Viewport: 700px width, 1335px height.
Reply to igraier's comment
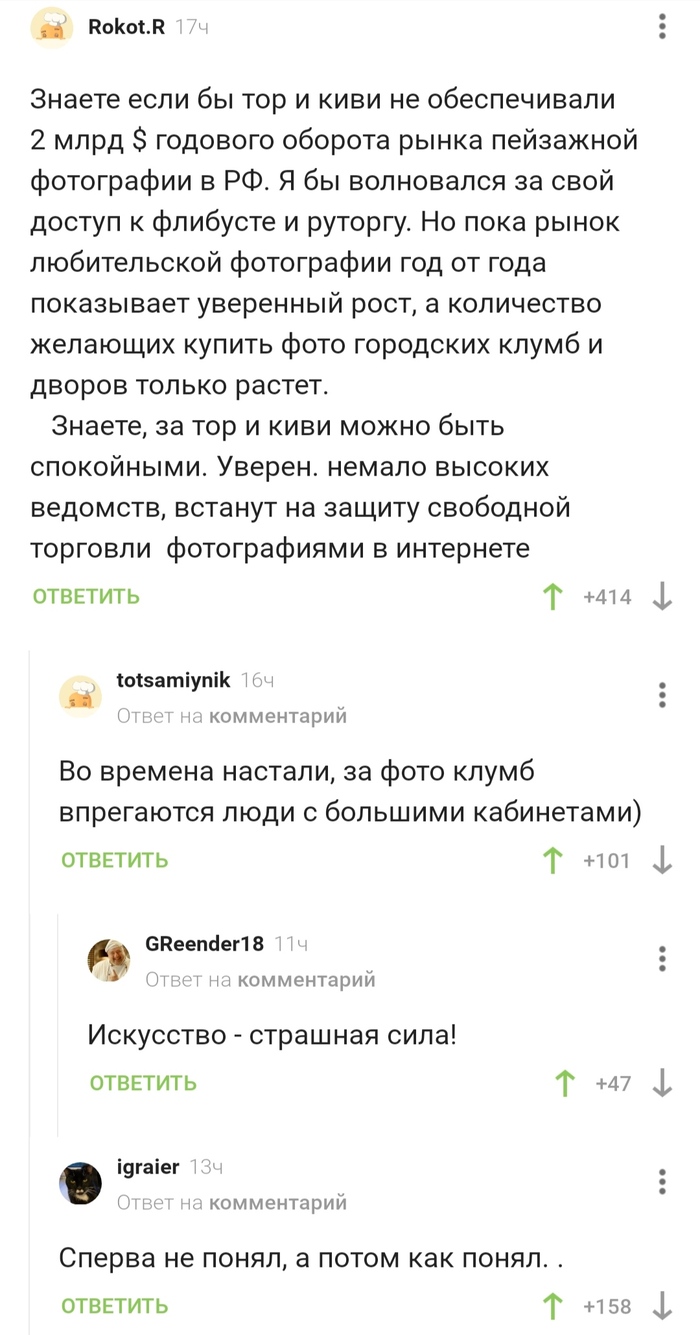(114, 1306)
